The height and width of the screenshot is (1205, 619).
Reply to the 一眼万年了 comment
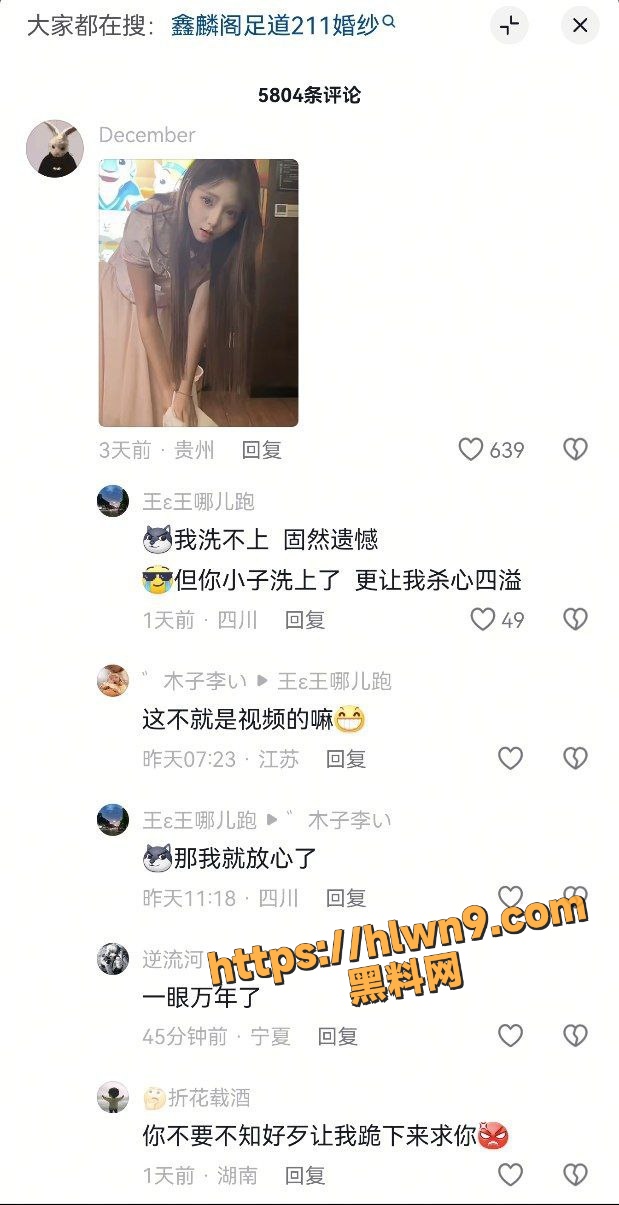tap(338, 1036)
